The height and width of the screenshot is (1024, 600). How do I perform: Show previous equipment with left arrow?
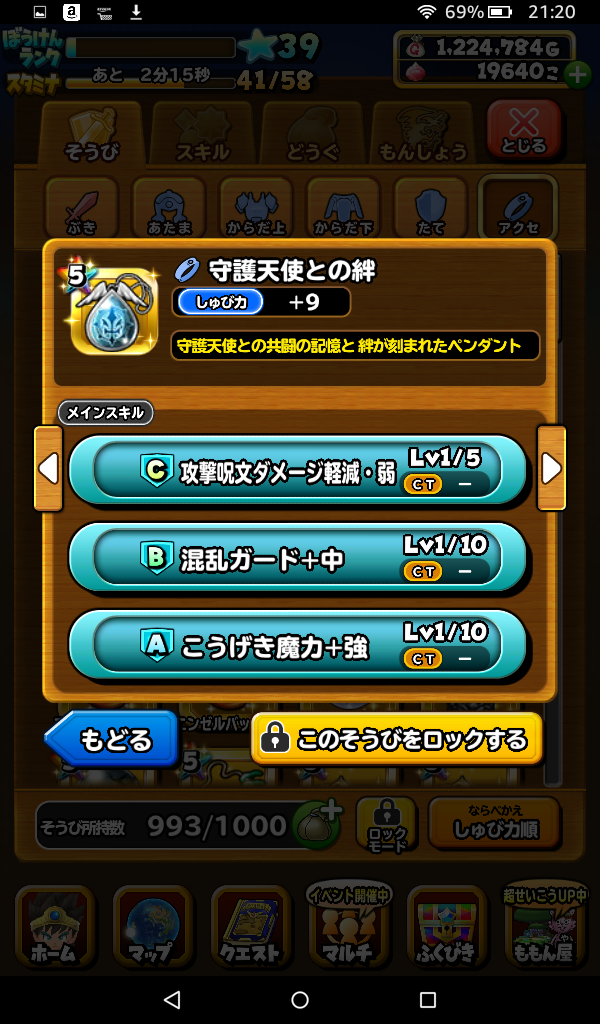click(48, 468)
